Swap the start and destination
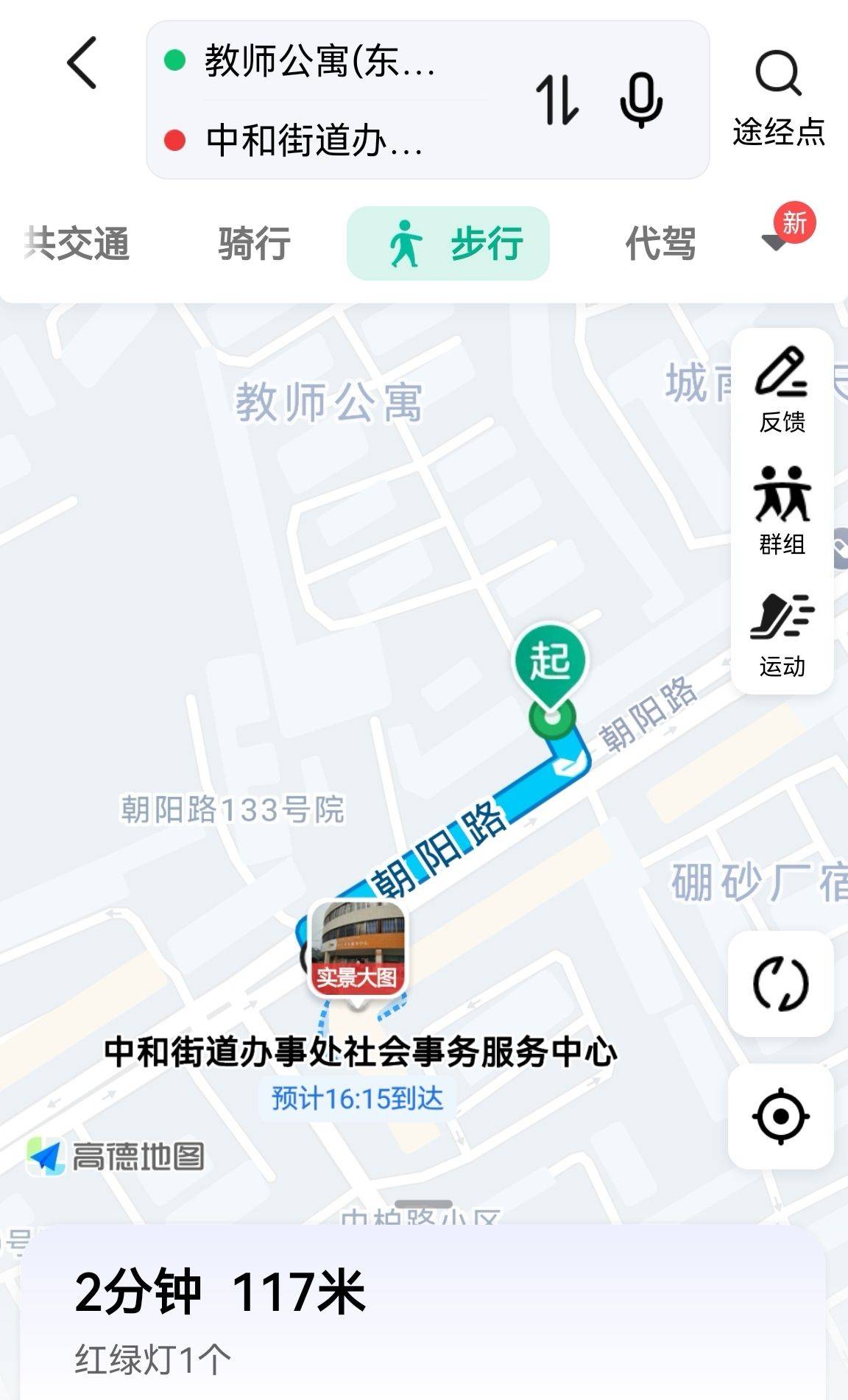 click(x=557, y=99)
